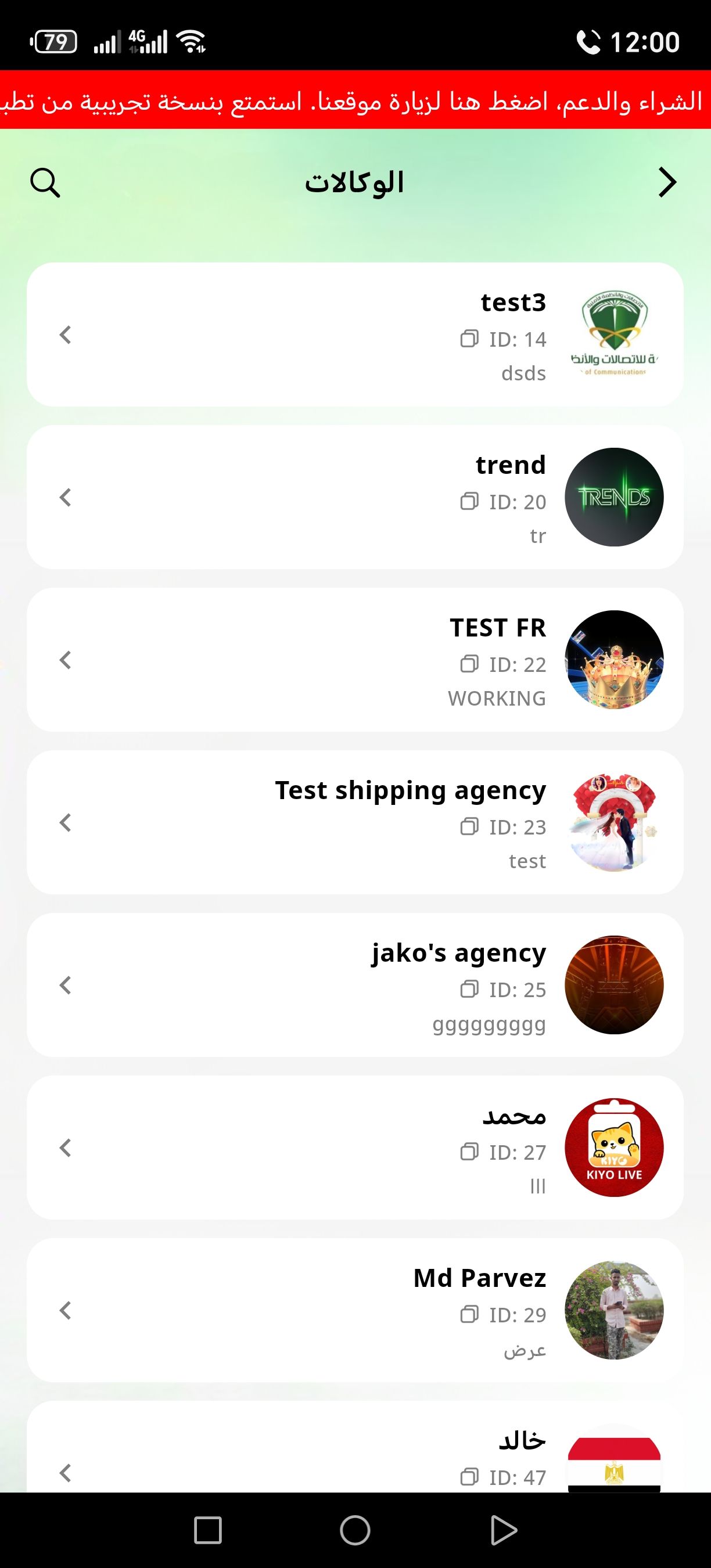Copy the ID 27 of محمد
Image resolution: width=711 pixels, height=1568 pixels.
click(x=469, y=1152)
